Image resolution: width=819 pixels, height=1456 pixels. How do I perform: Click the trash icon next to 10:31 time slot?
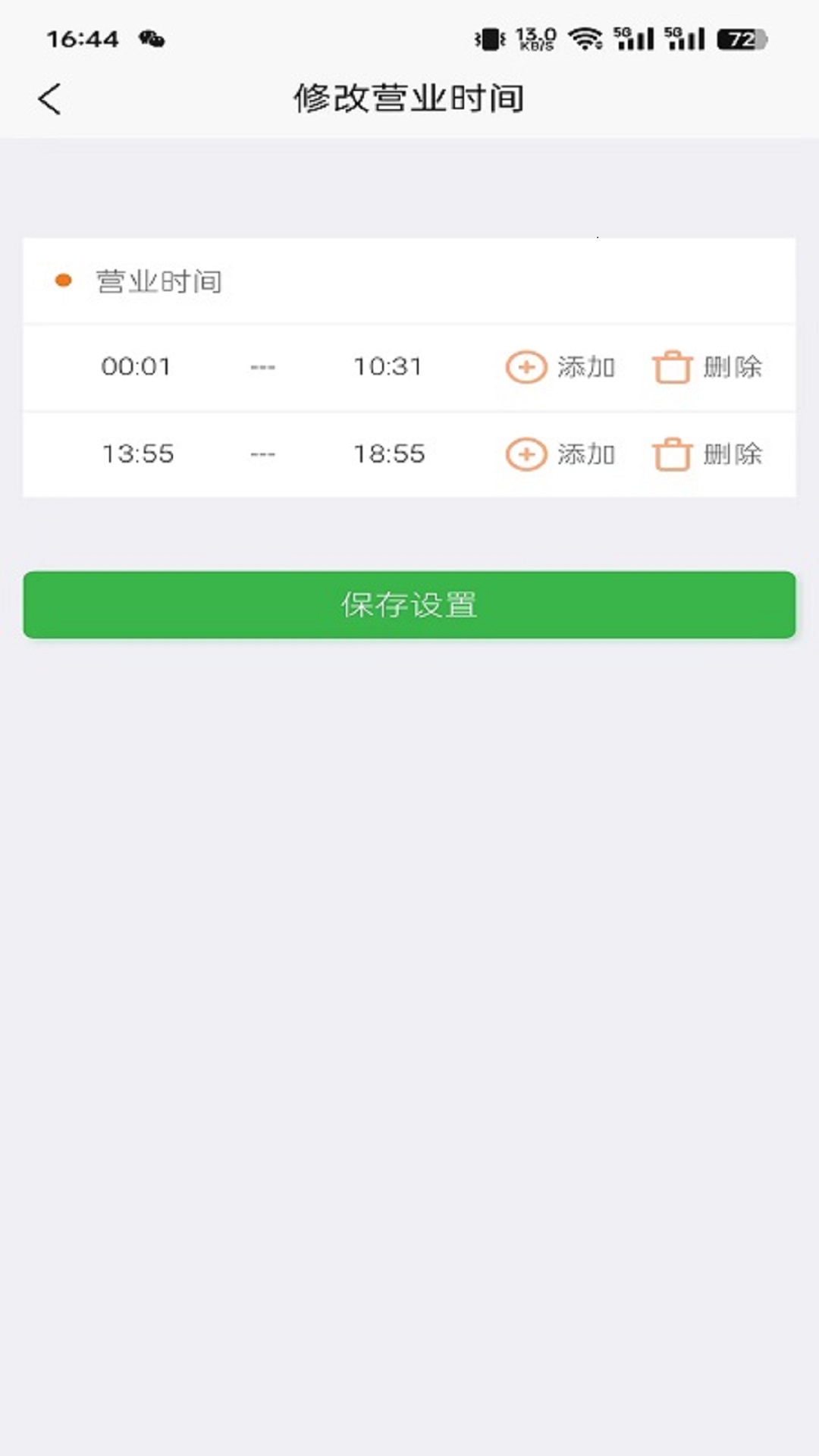click(673, 368)
